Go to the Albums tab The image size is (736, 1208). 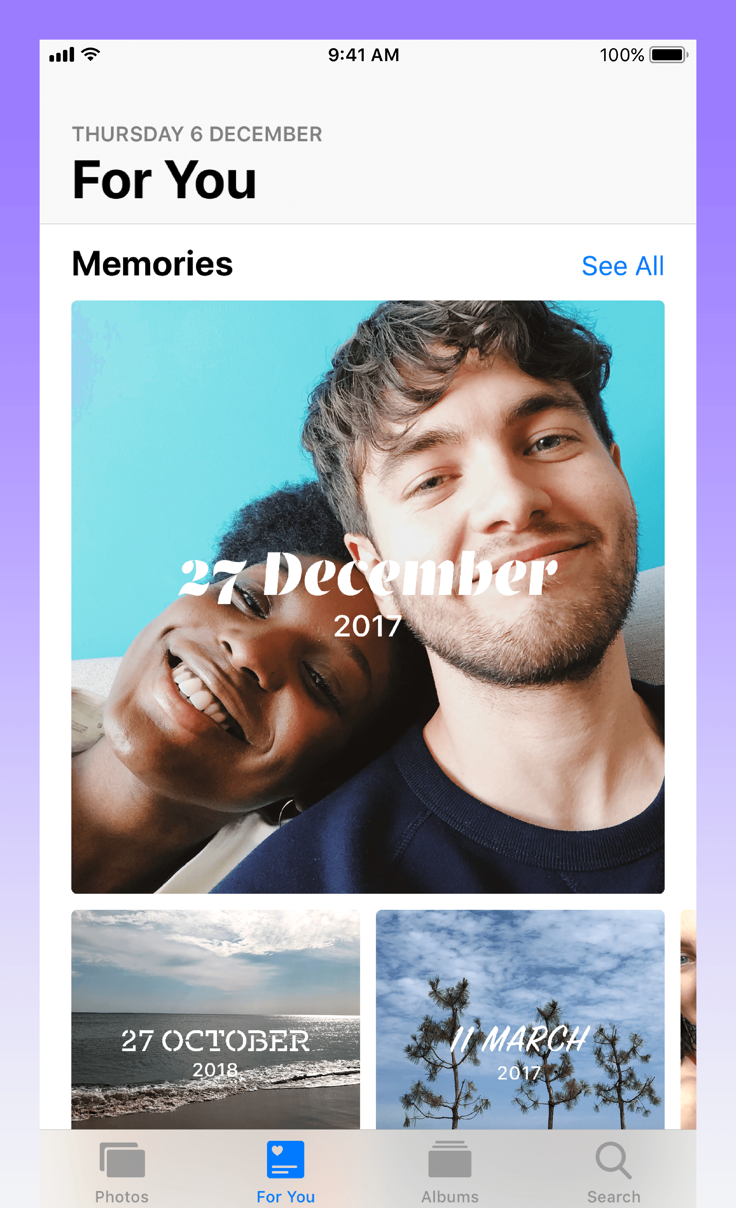(449, 1172)
